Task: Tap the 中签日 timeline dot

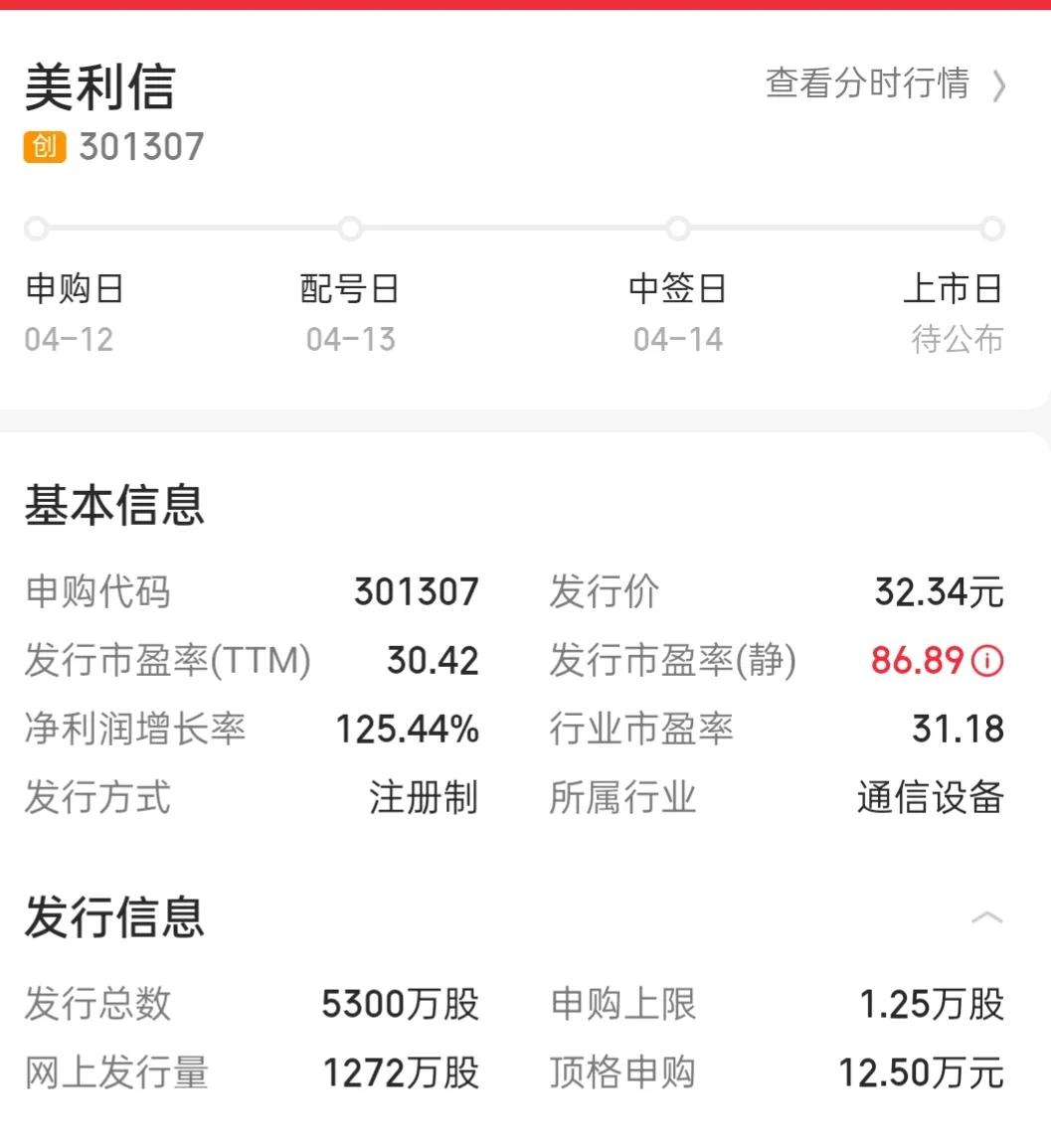Action: point(678,229)
